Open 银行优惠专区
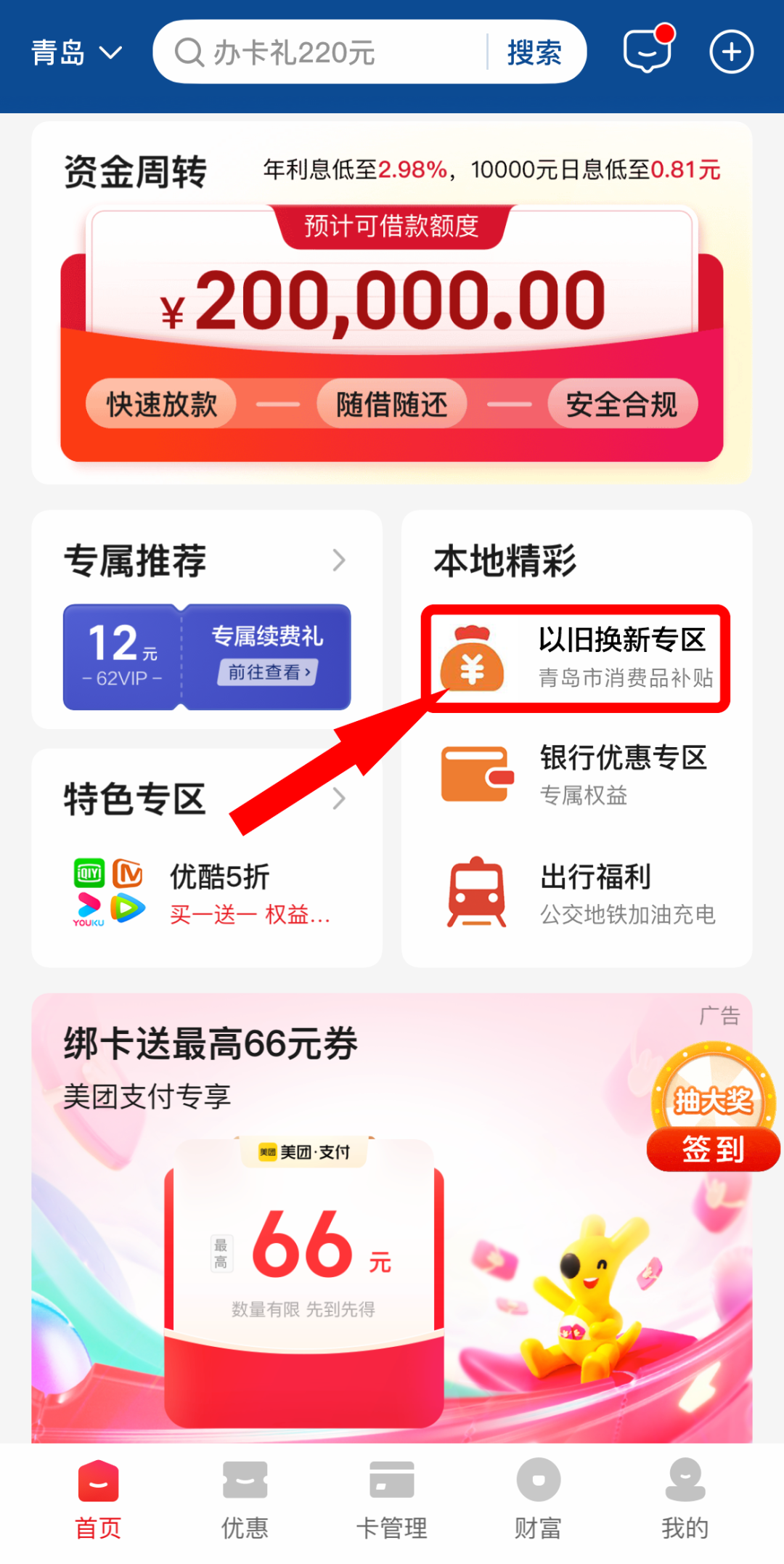This screenshot has height=1564, width=784. point(576,775)
